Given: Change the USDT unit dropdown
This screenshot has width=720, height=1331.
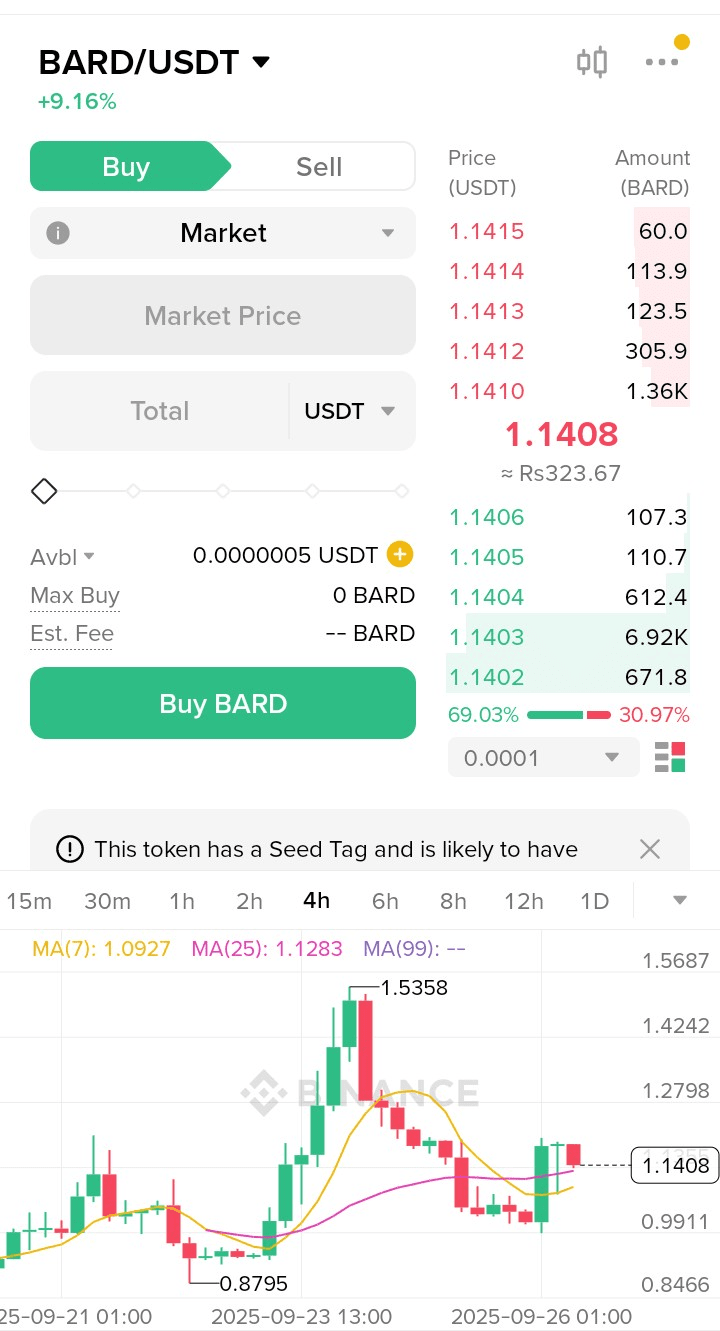Looking at the screenshot, I should tap(350, 411).
